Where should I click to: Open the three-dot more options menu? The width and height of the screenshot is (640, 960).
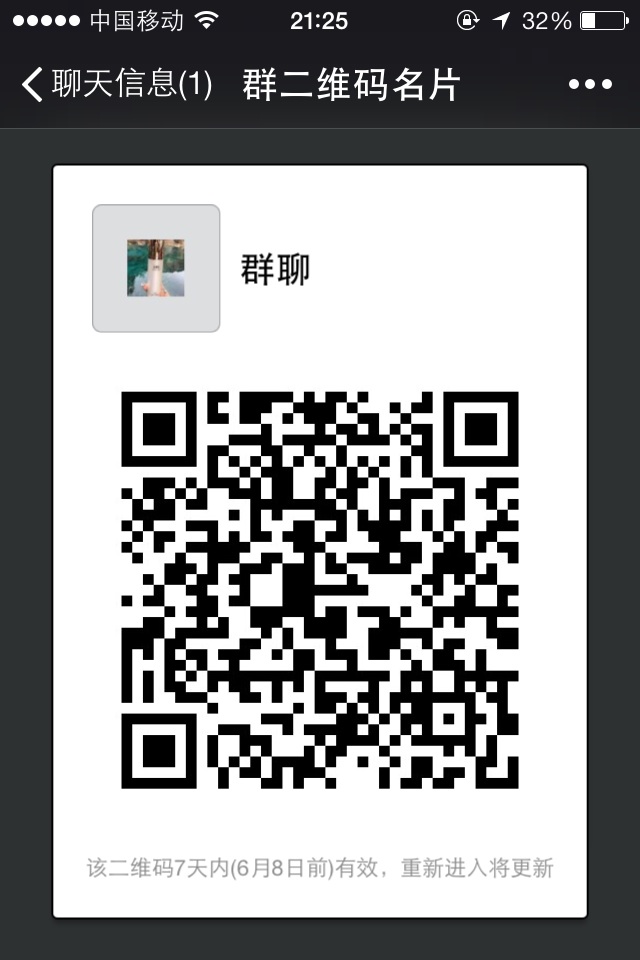[590, 85]
